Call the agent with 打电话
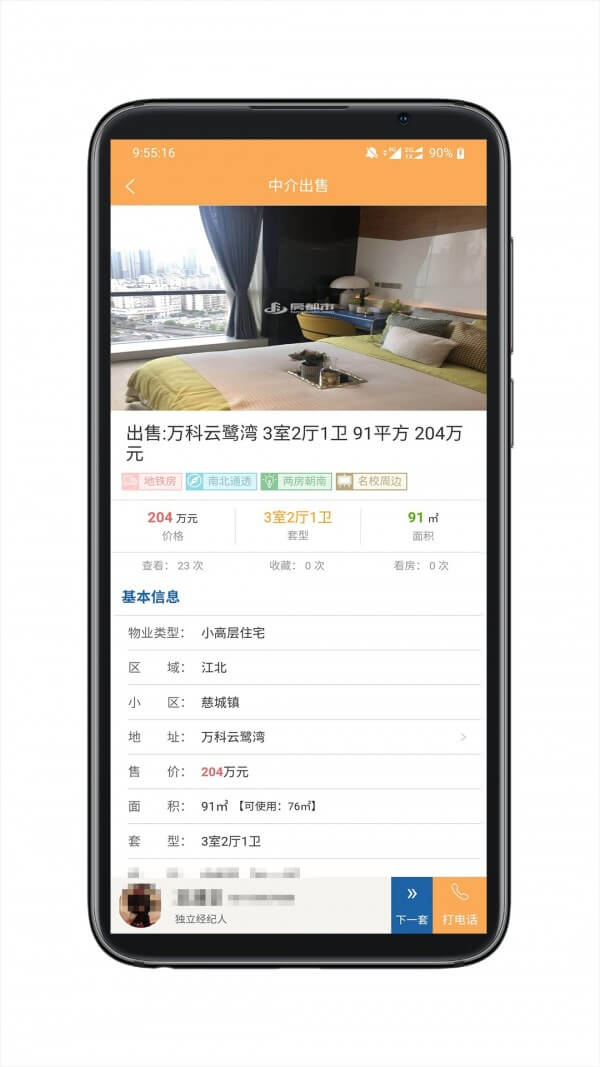Screen dimensions: 600x1067 (x=460, y=905)
